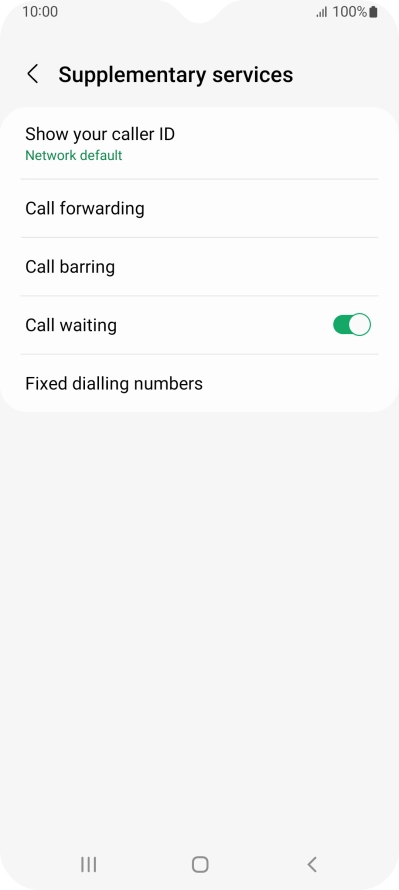
Task: Open Call barring options
Action: [x=199, y=267]
